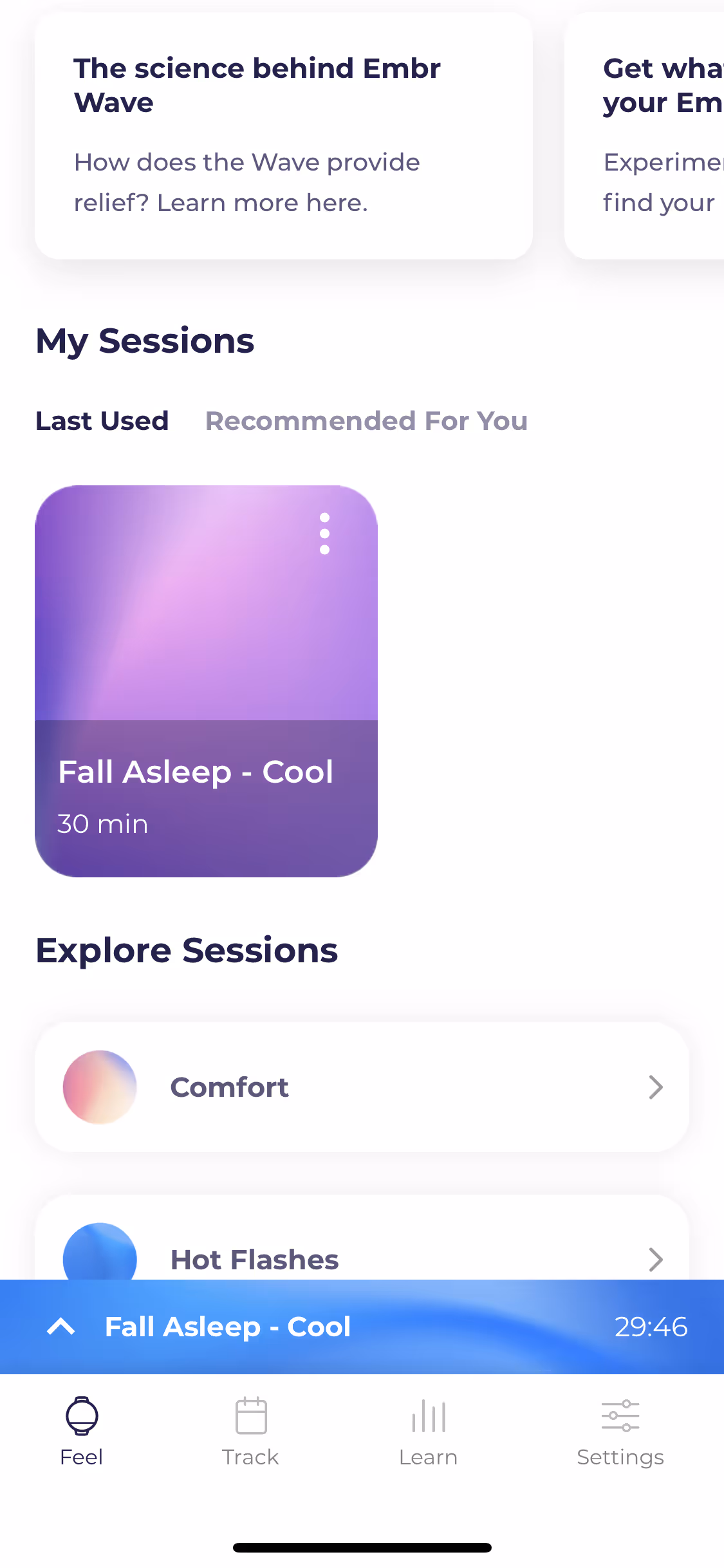Tap the running session timer showing 29:46

651,1327
